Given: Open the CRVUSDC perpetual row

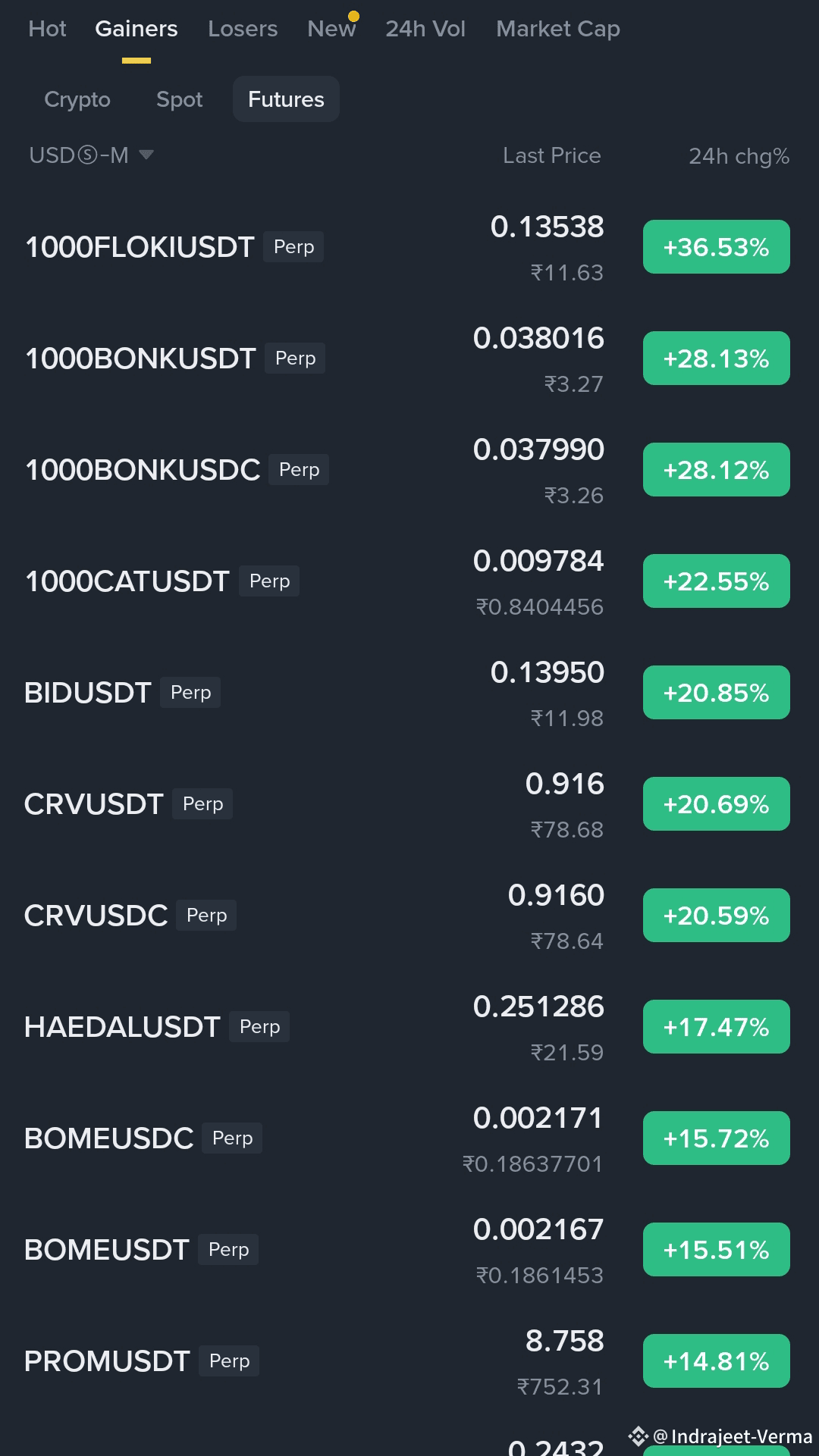Looking at the screenshot, I should pos(409,916).
